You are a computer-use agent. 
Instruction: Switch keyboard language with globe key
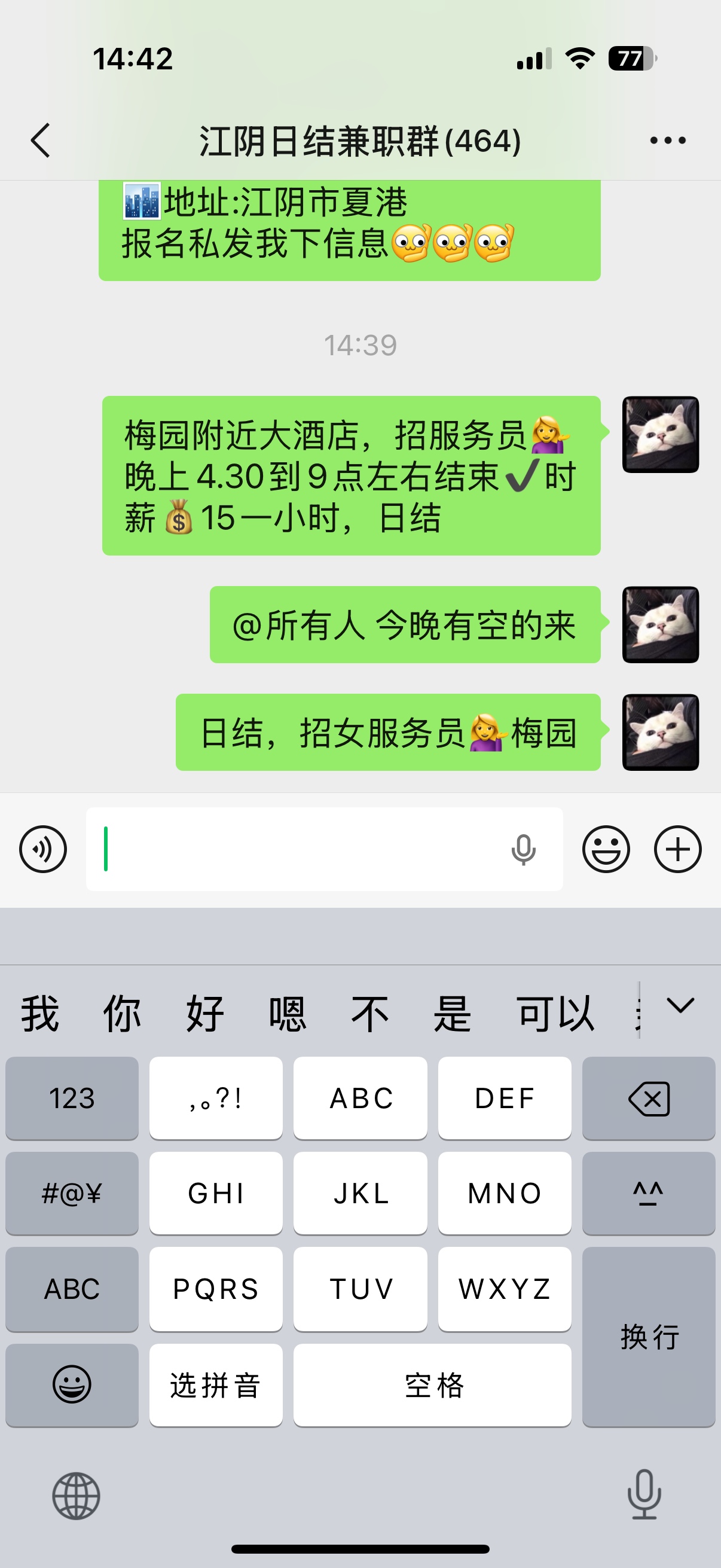[76, 1496]
